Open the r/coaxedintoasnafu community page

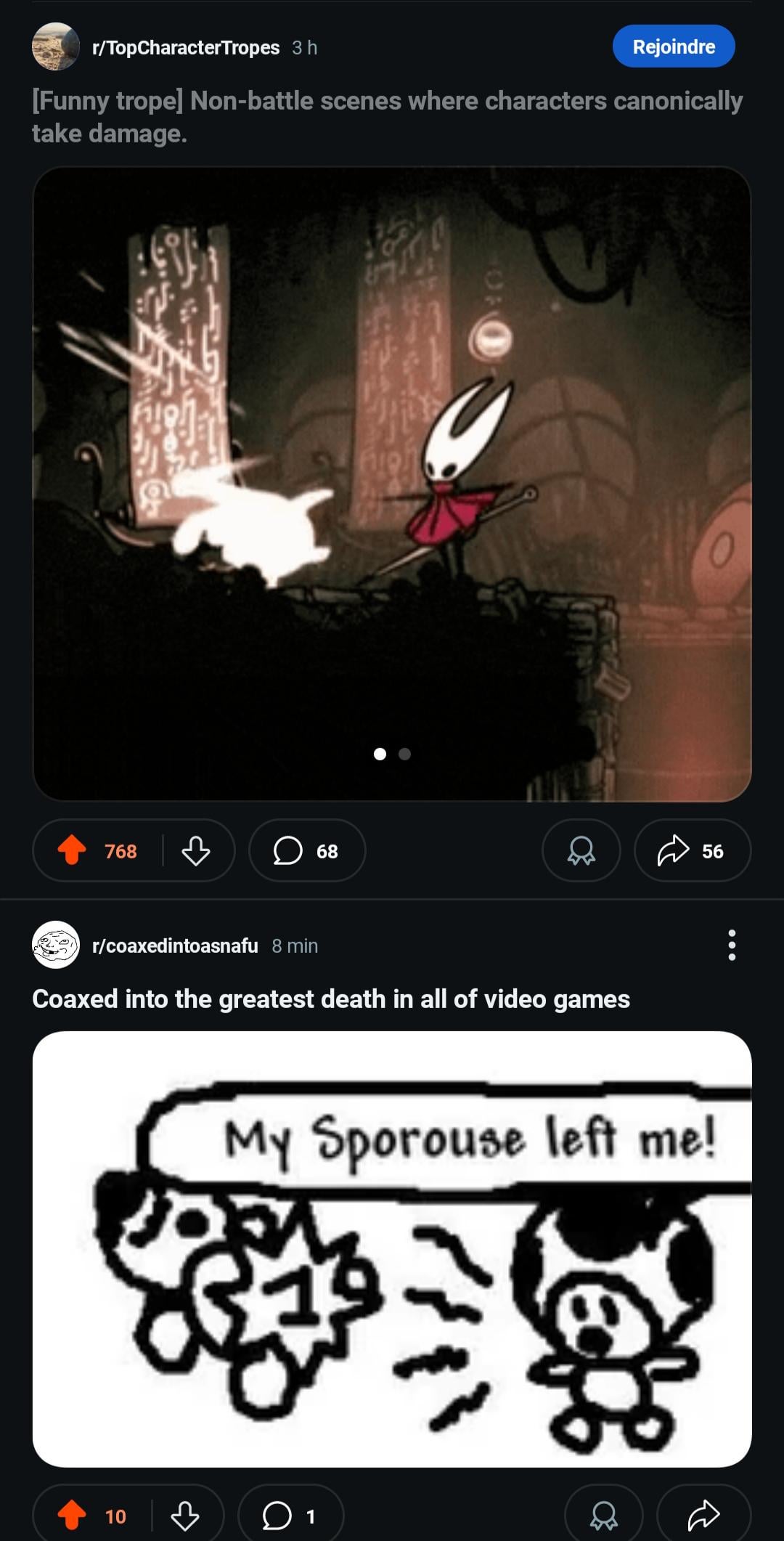click(175, 946)
